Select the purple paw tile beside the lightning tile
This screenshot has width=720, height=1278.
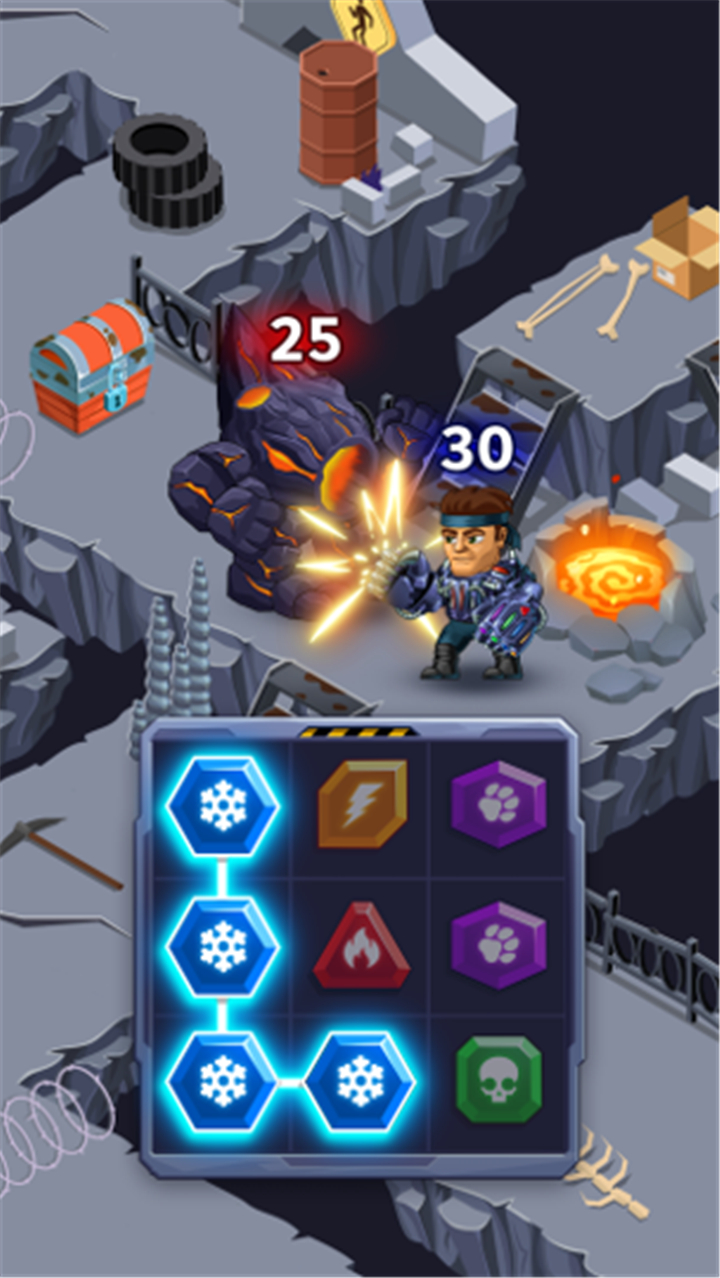[x=499, y=804]
